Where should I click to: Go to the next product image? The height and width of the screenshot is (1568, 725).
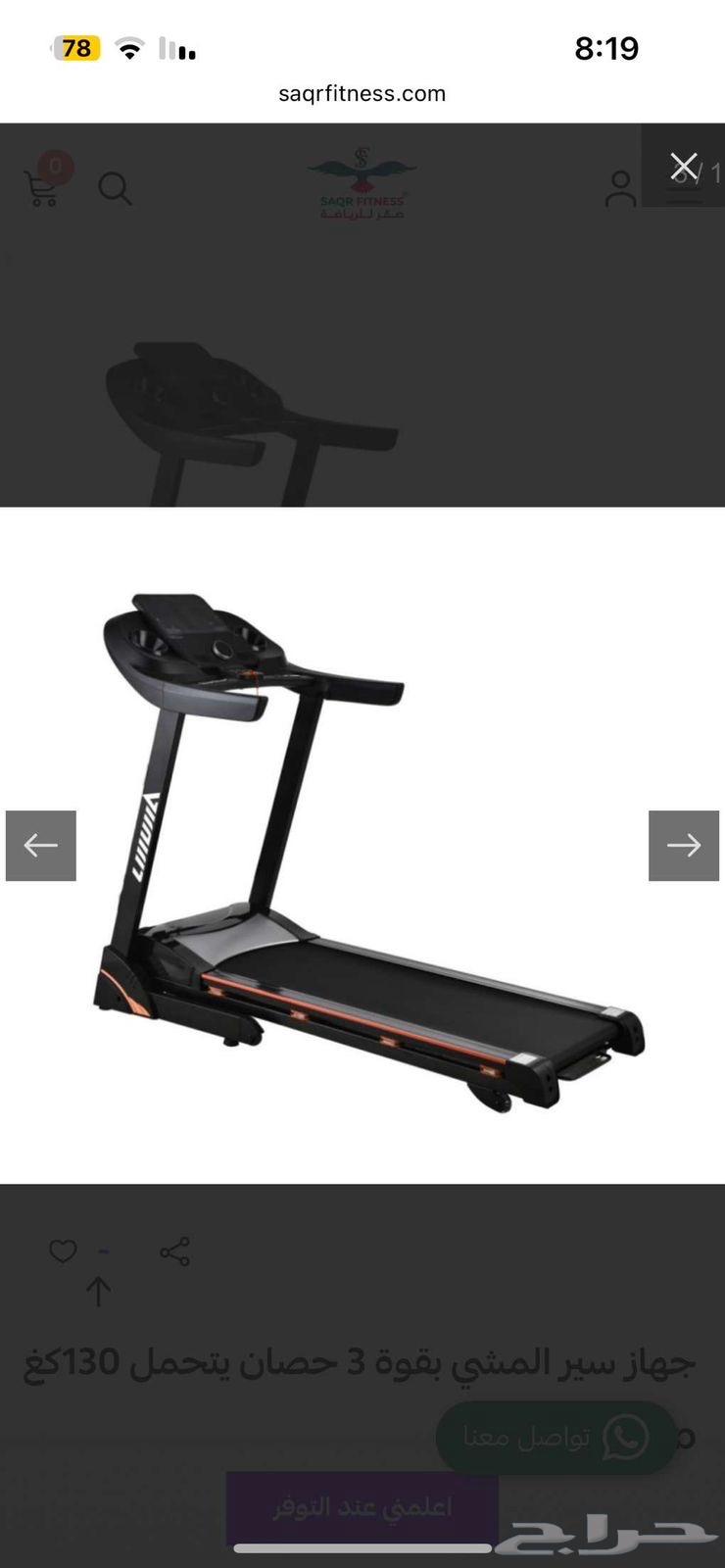click(x=683, y=845)
